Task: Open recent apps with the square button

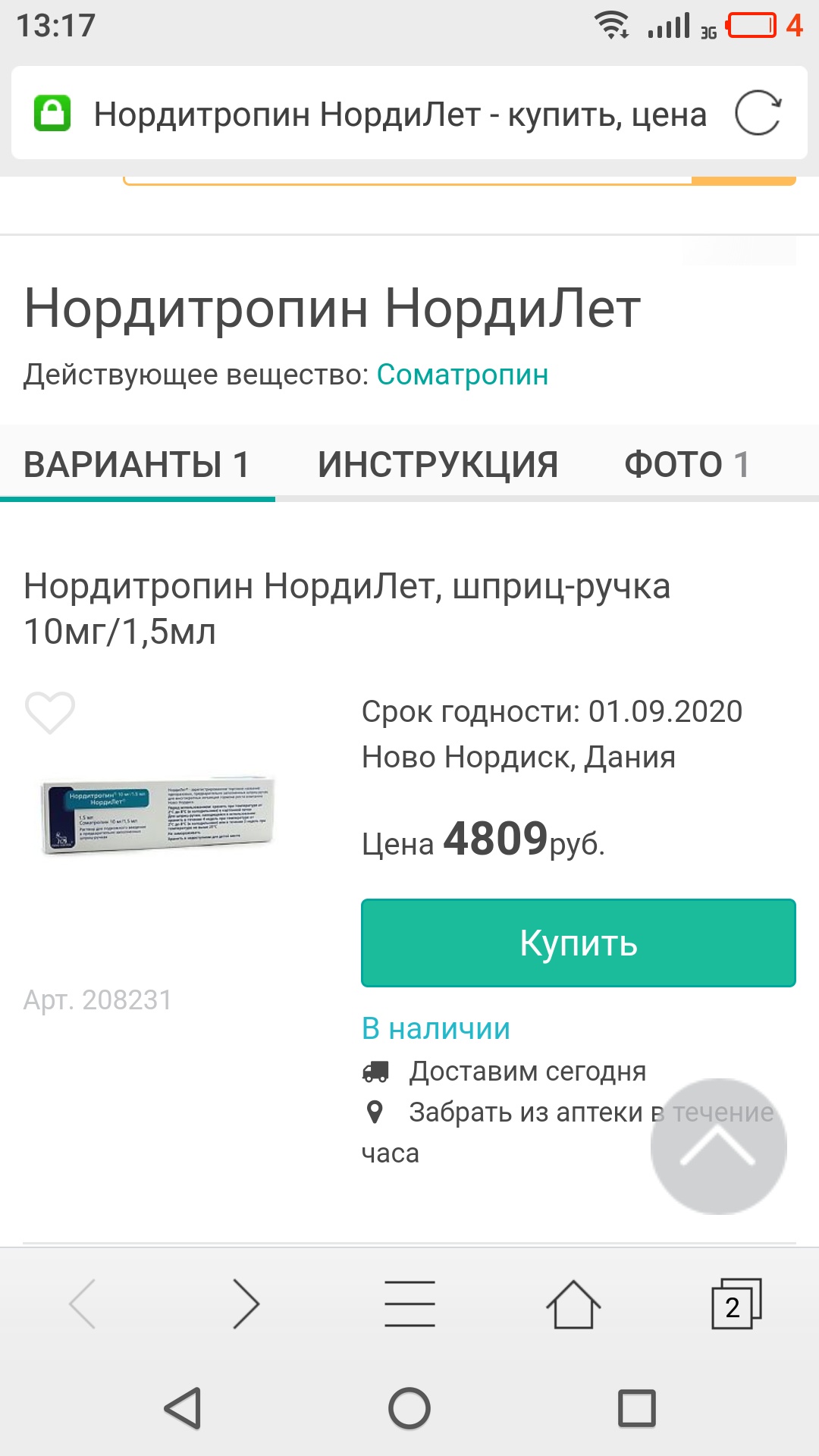Action: tap(636, 1408)
